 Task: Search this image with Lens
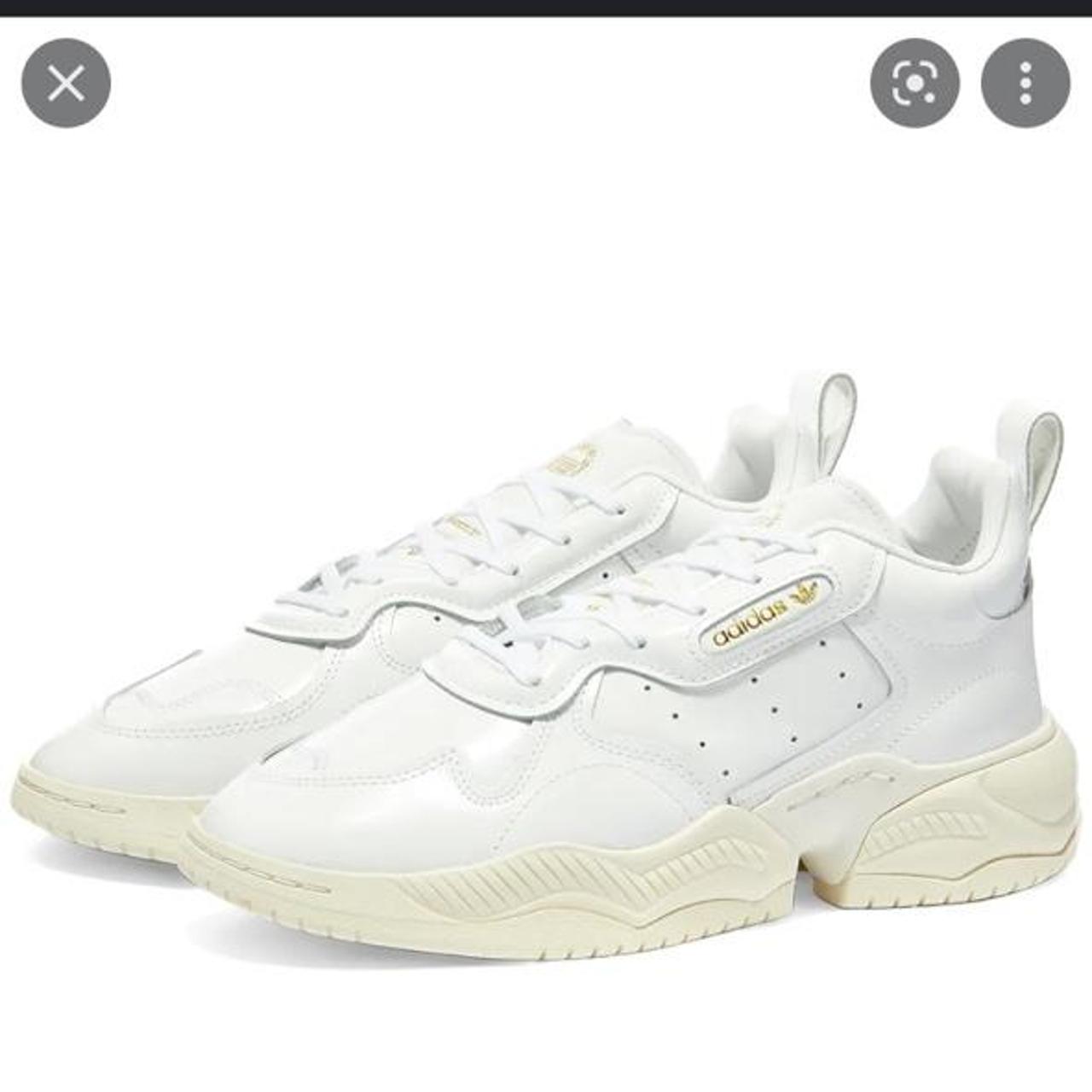(915, 84)
